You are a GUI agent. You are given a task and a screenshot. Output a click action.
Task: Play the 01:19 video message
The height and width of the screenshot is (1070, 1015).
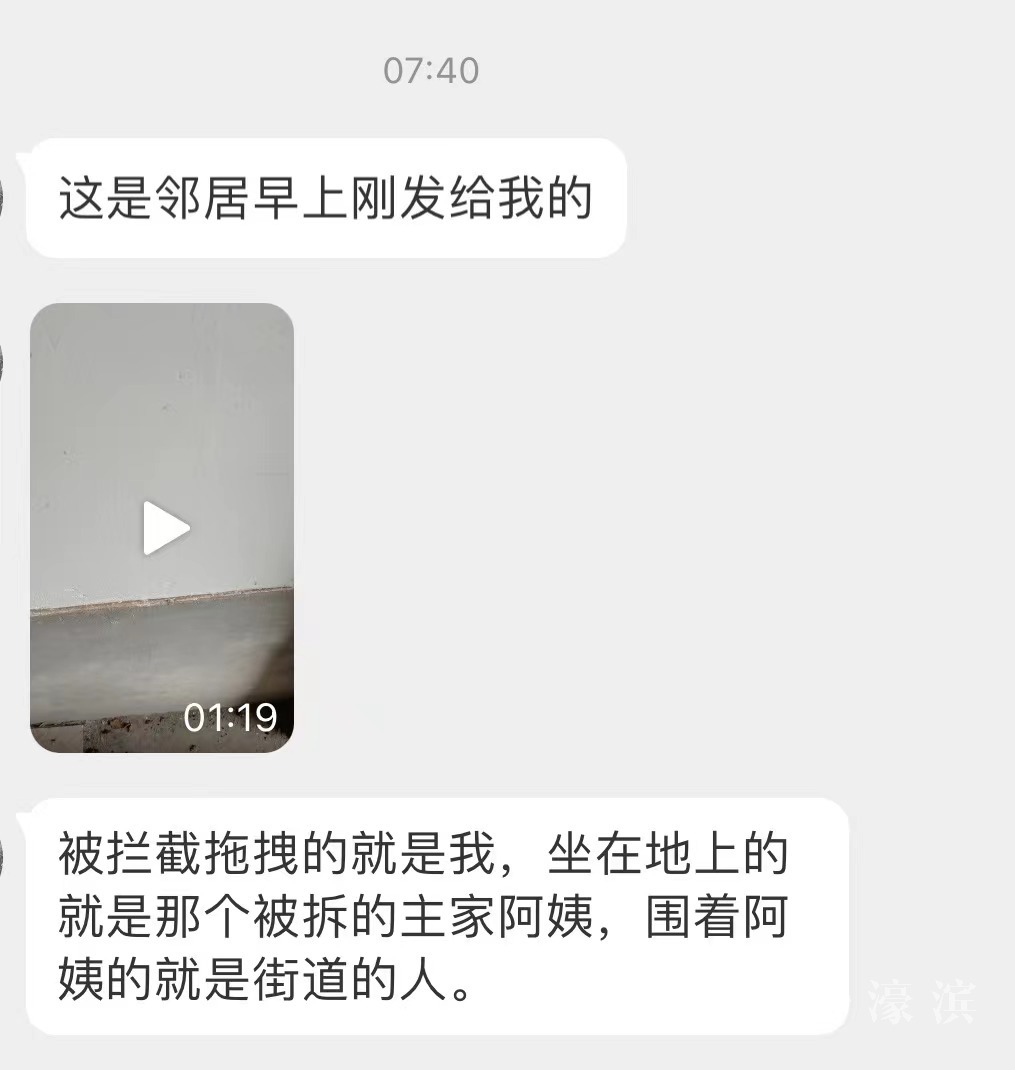click(165, 528)
